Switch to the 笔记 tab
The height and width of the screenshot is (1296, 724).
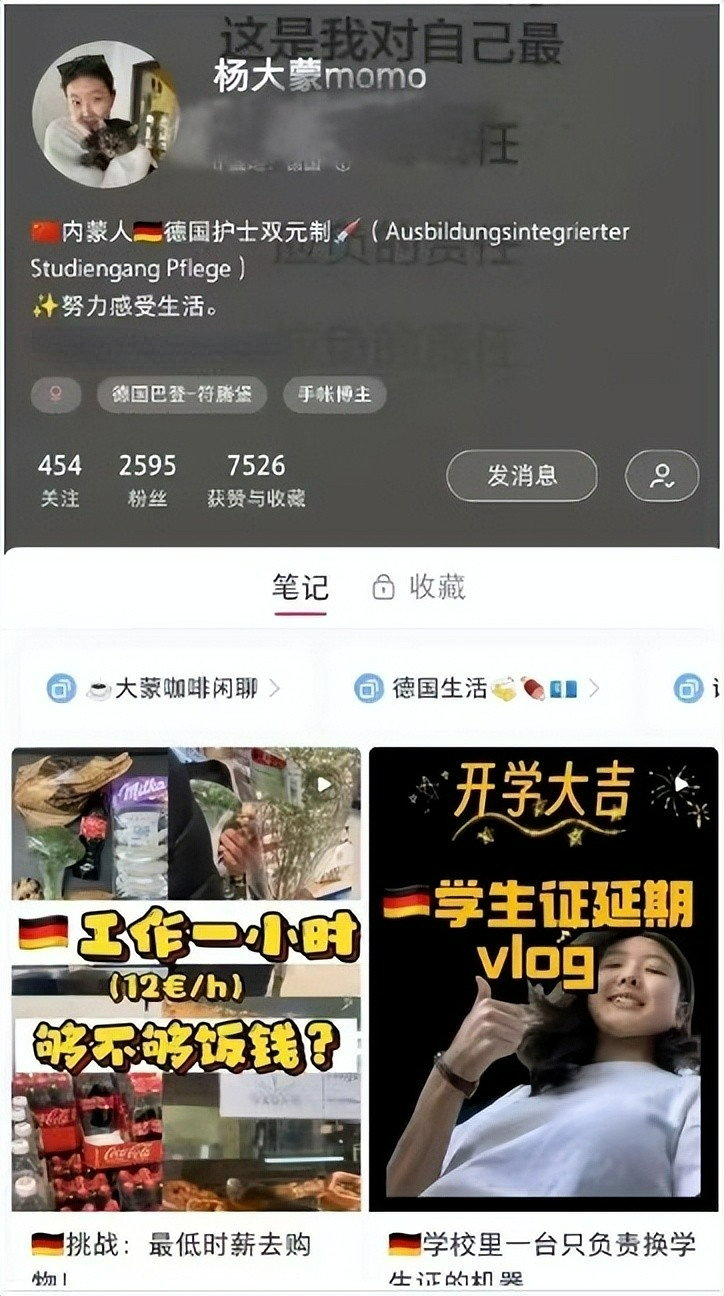click(300, 585)
